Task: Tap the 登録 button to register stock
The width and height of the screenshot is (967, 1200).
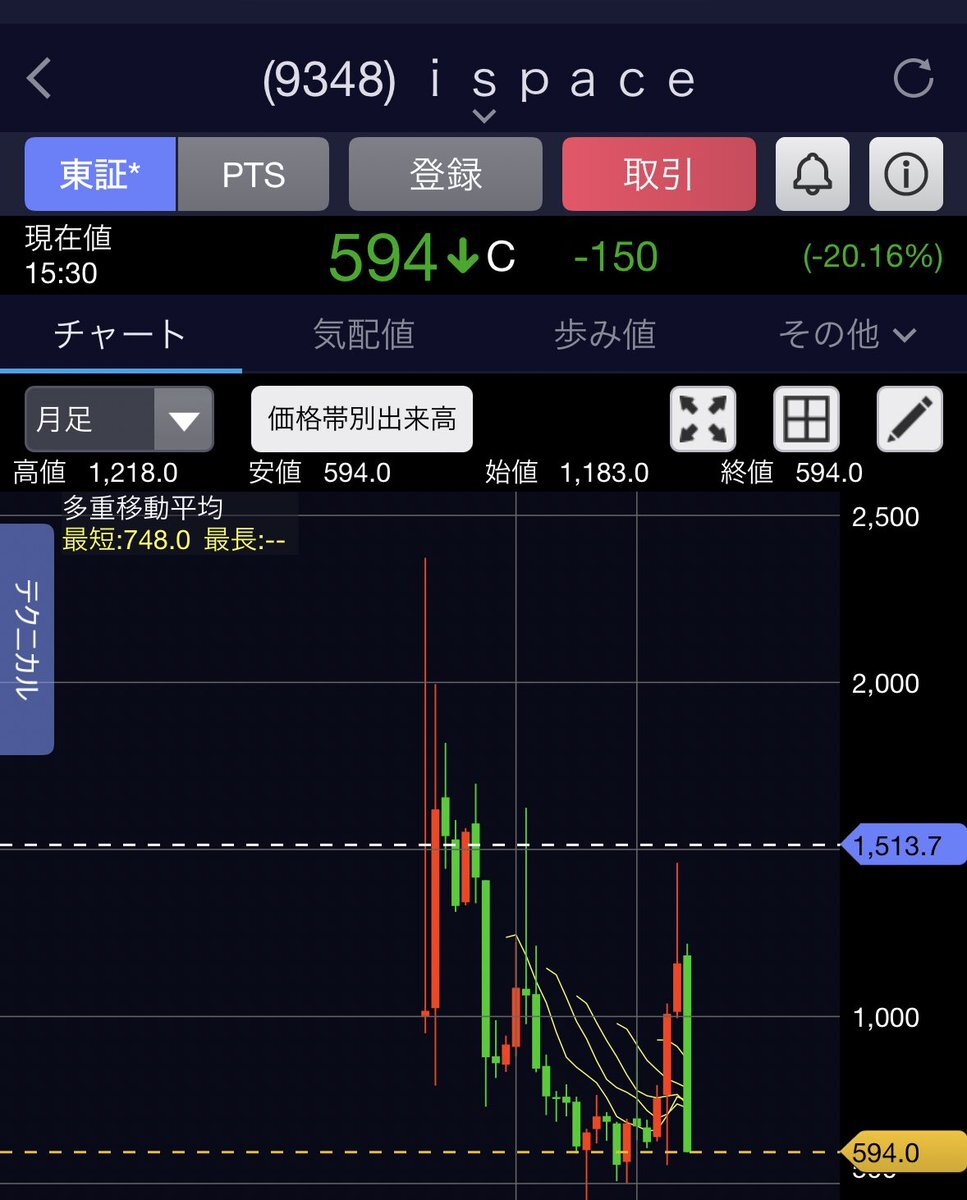Action: [445, 175]
